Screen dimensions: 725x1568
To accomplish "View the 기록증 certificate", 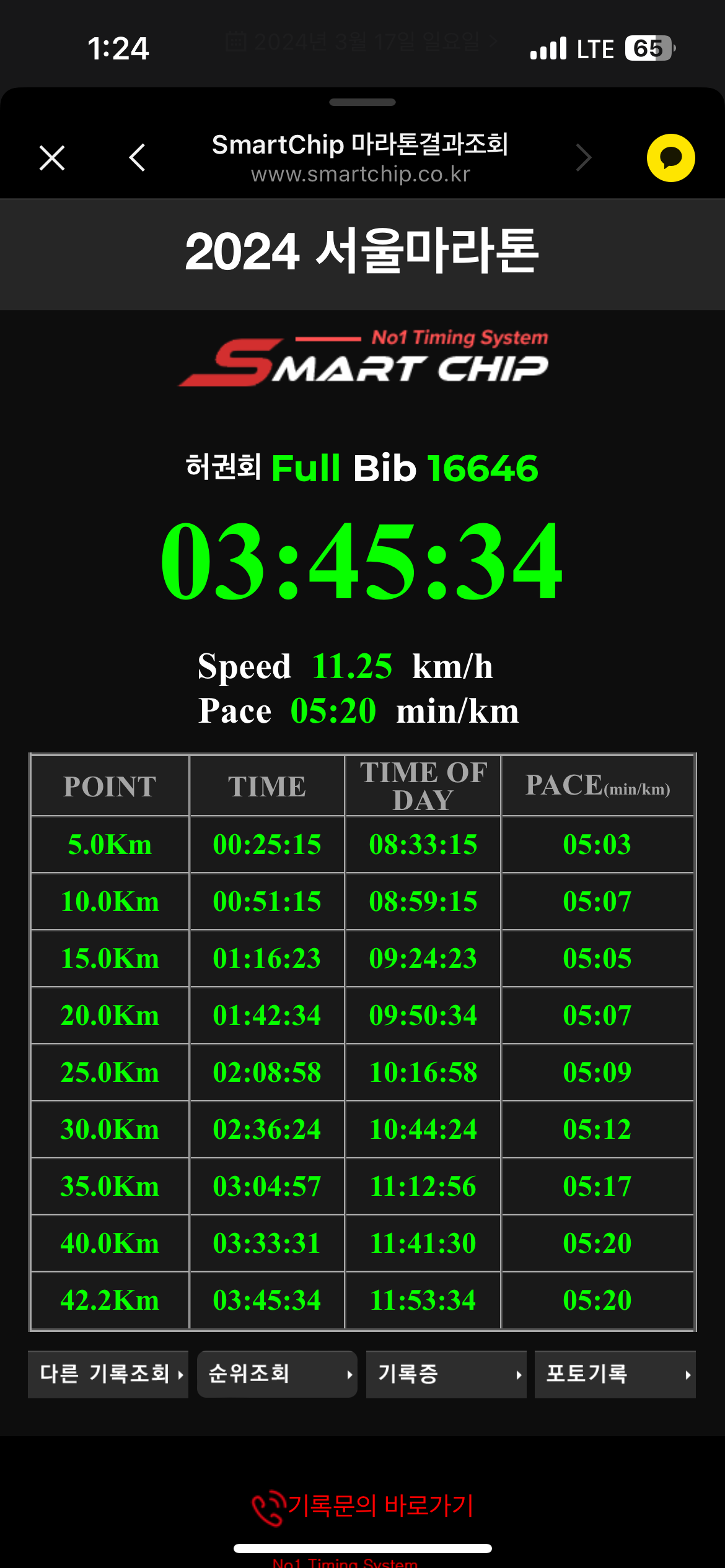I will [446, 1374].
